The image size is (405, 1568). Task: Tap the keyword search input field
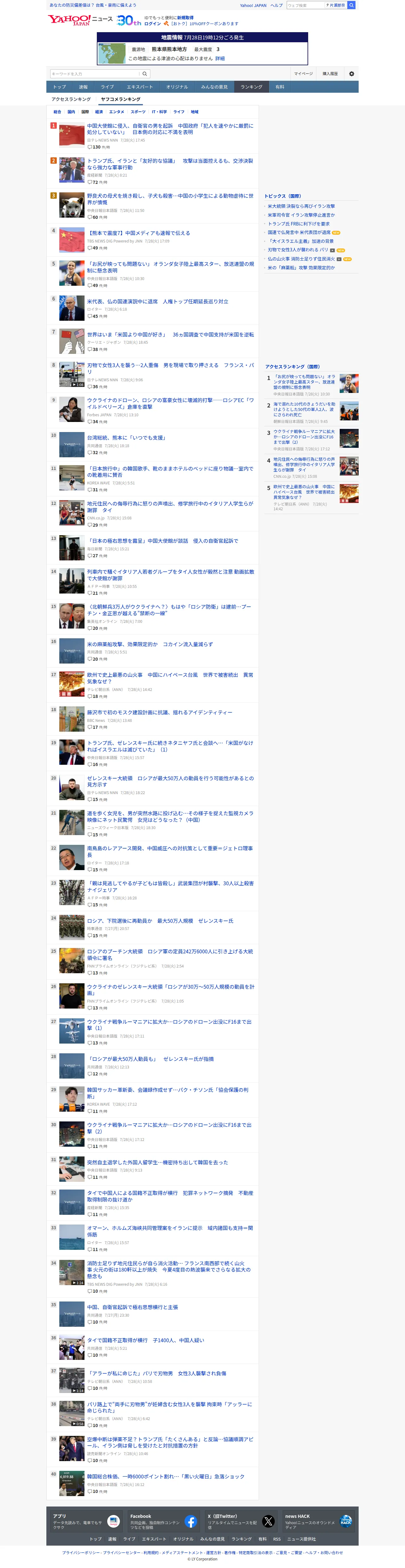95,74
